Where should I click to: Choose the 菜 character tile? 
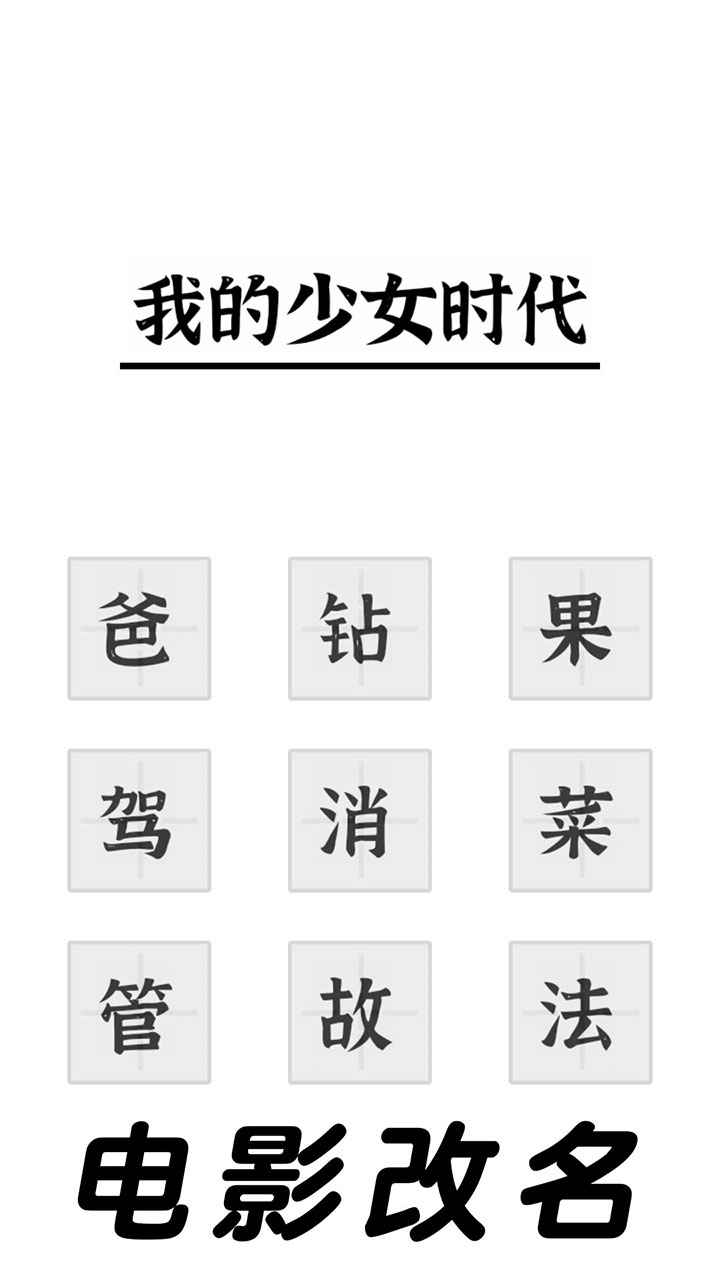click(580, 820)
